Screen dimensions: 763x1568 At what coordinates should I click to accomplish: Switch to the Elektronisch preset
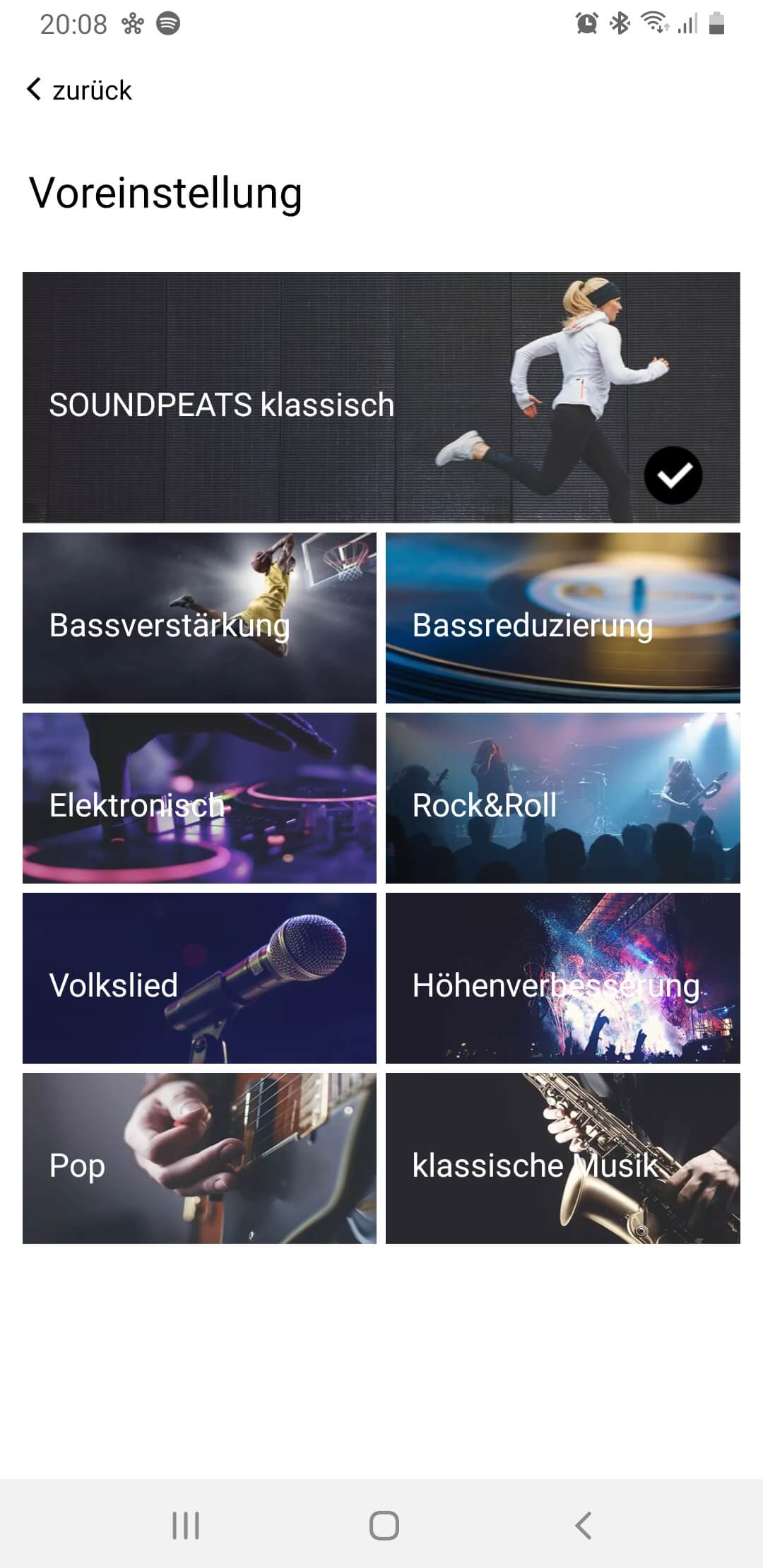[199, 798]
